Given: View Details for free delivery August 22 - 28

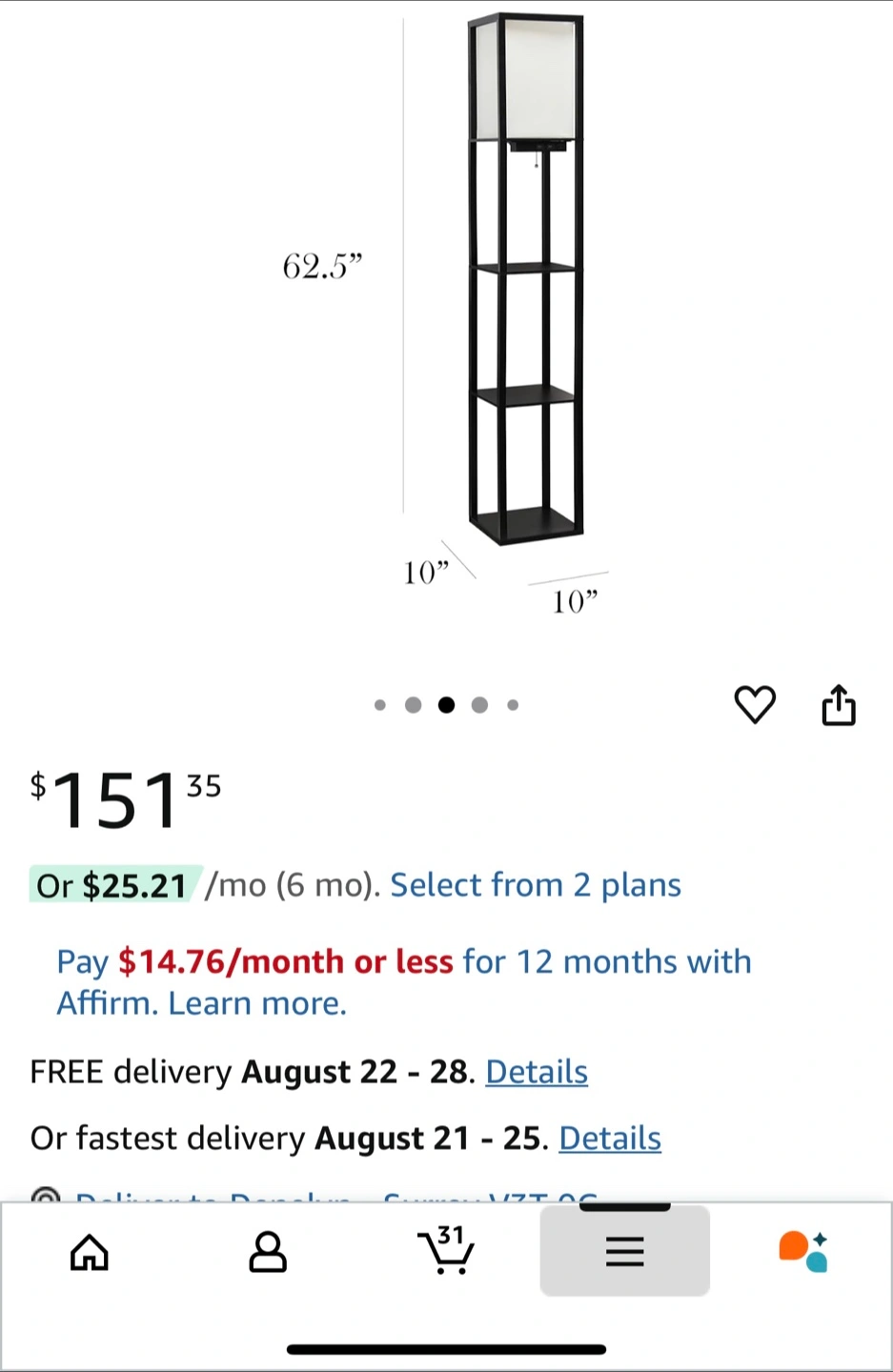Looking at the screenshot, I should pyautogui.click(x=537, y=1072).
